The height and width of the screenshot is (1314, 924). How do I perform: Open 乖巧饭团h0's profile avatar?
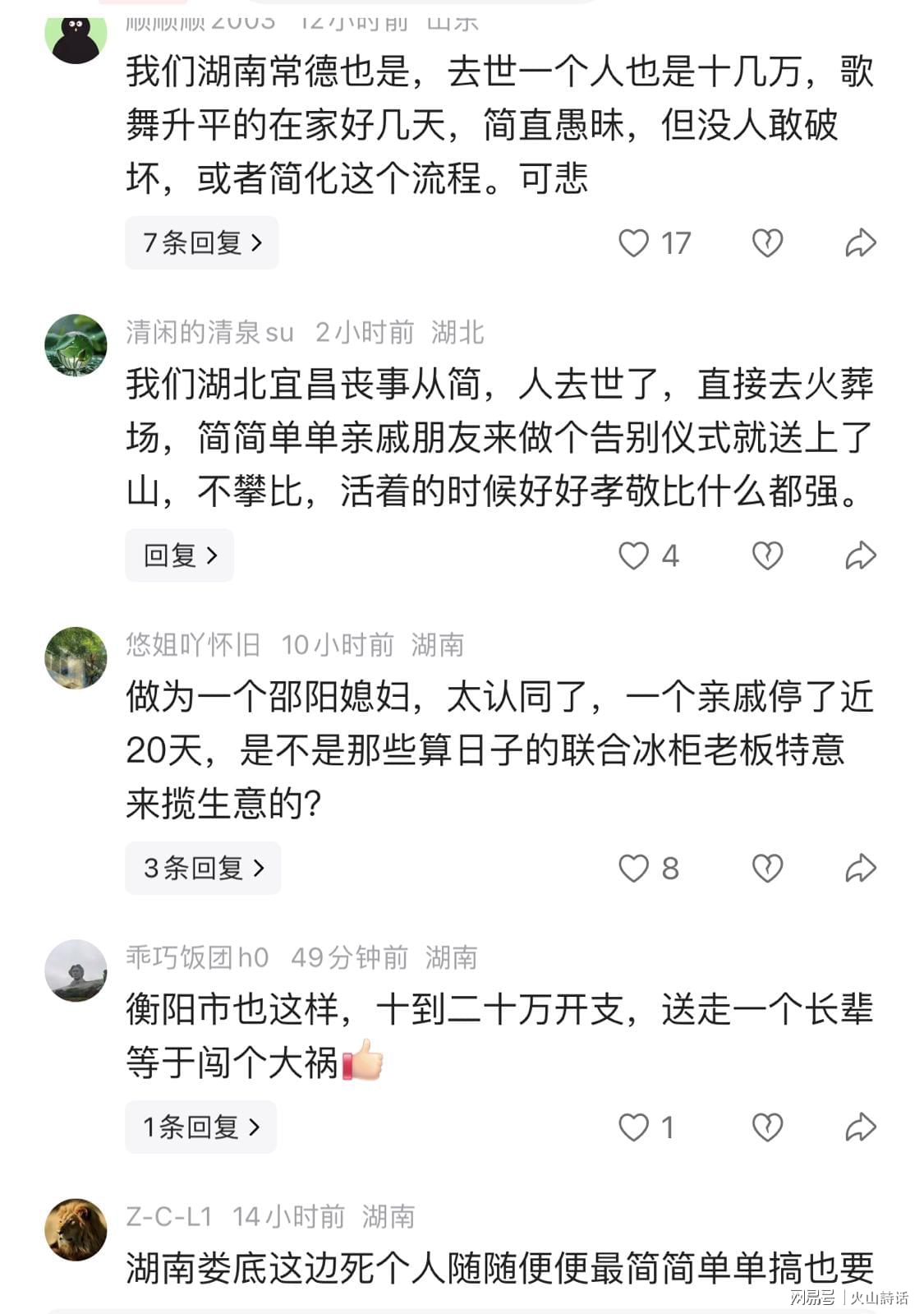[76, 971]
